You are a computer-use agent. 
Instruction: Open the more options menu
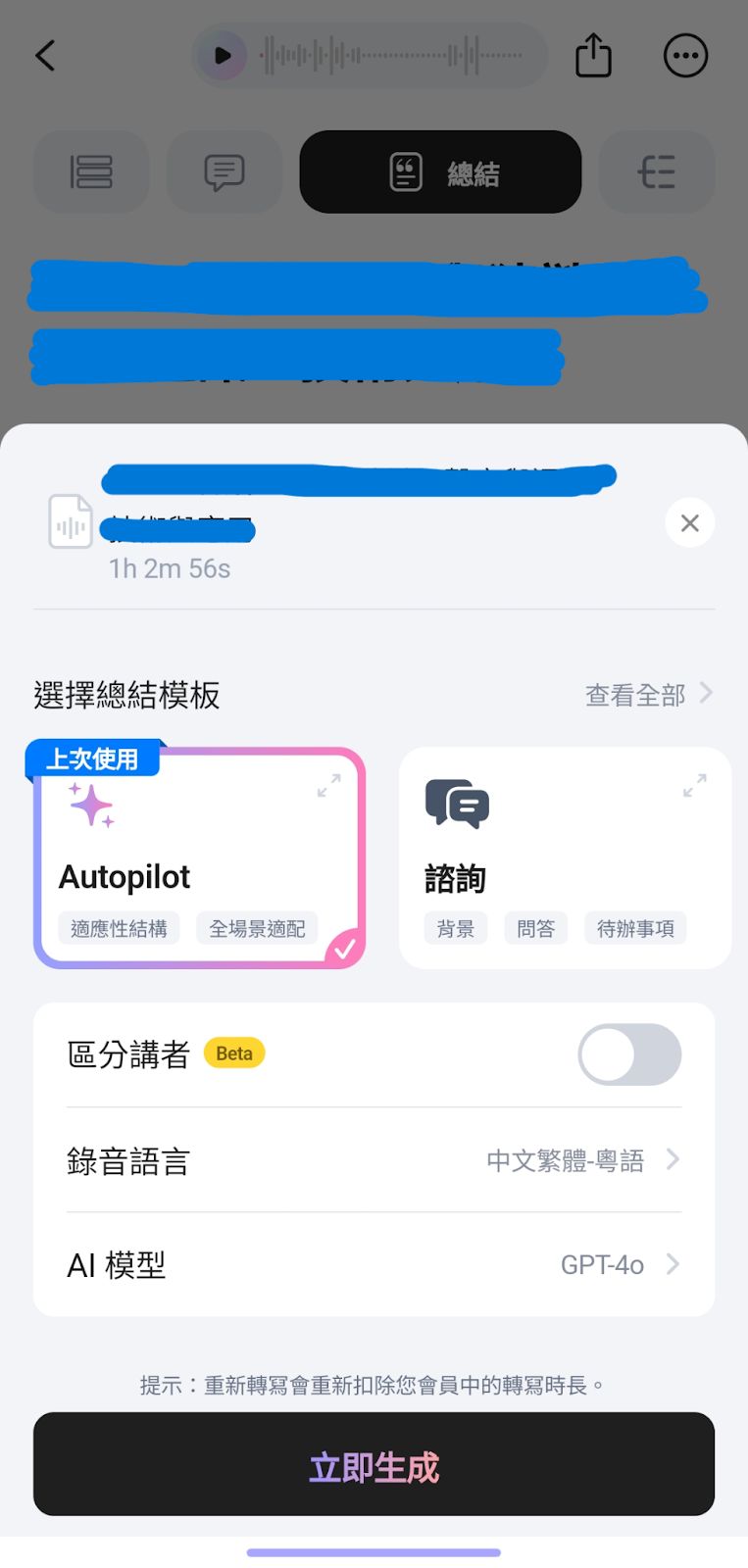click(685, 56)
